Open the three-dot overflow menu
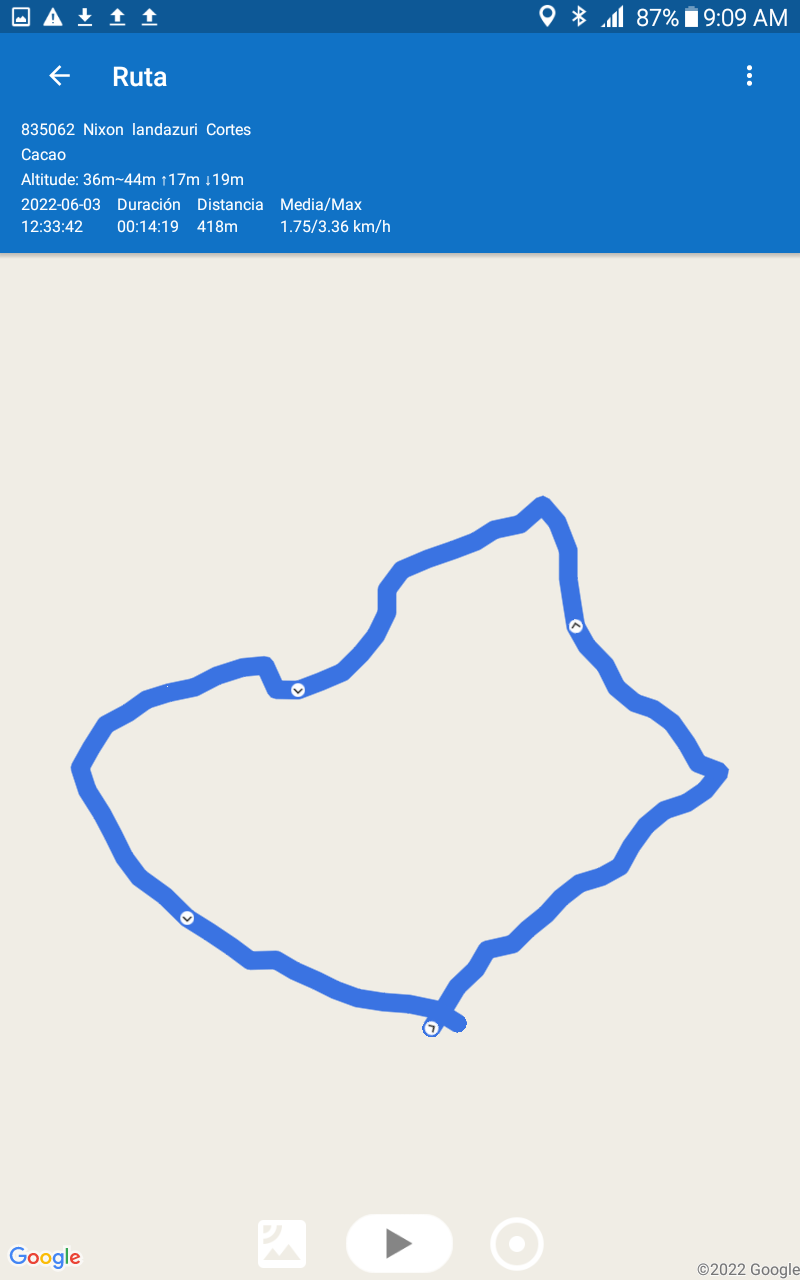The width and height of the screenshot is (800, 1280). pos(749,76)
